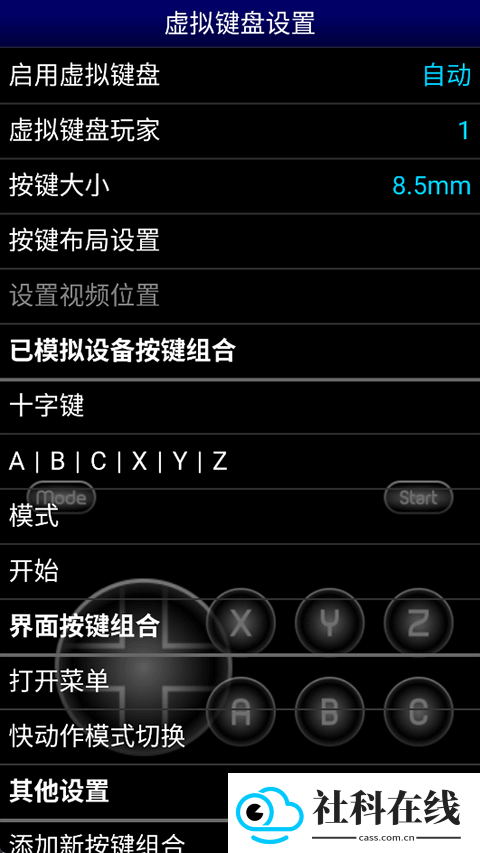Viewport: 480px width, 853px height.
Task: Open 按键布局设置
Action: [x=240, y=241]
